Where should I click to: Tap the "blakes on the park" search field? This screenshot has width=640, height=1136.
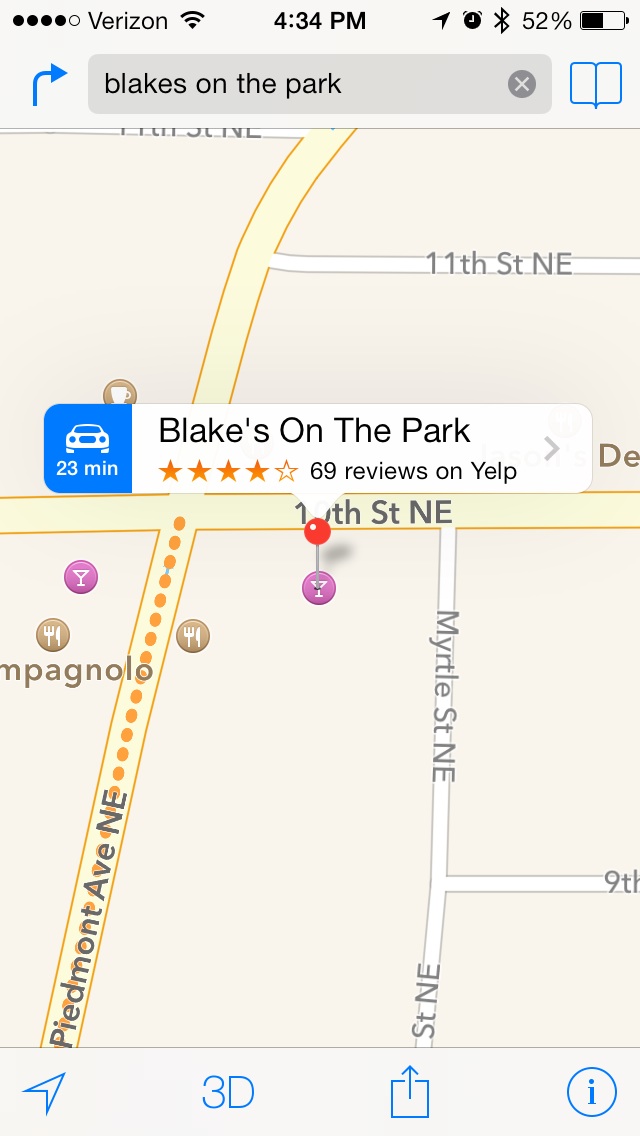pos(300,84)
